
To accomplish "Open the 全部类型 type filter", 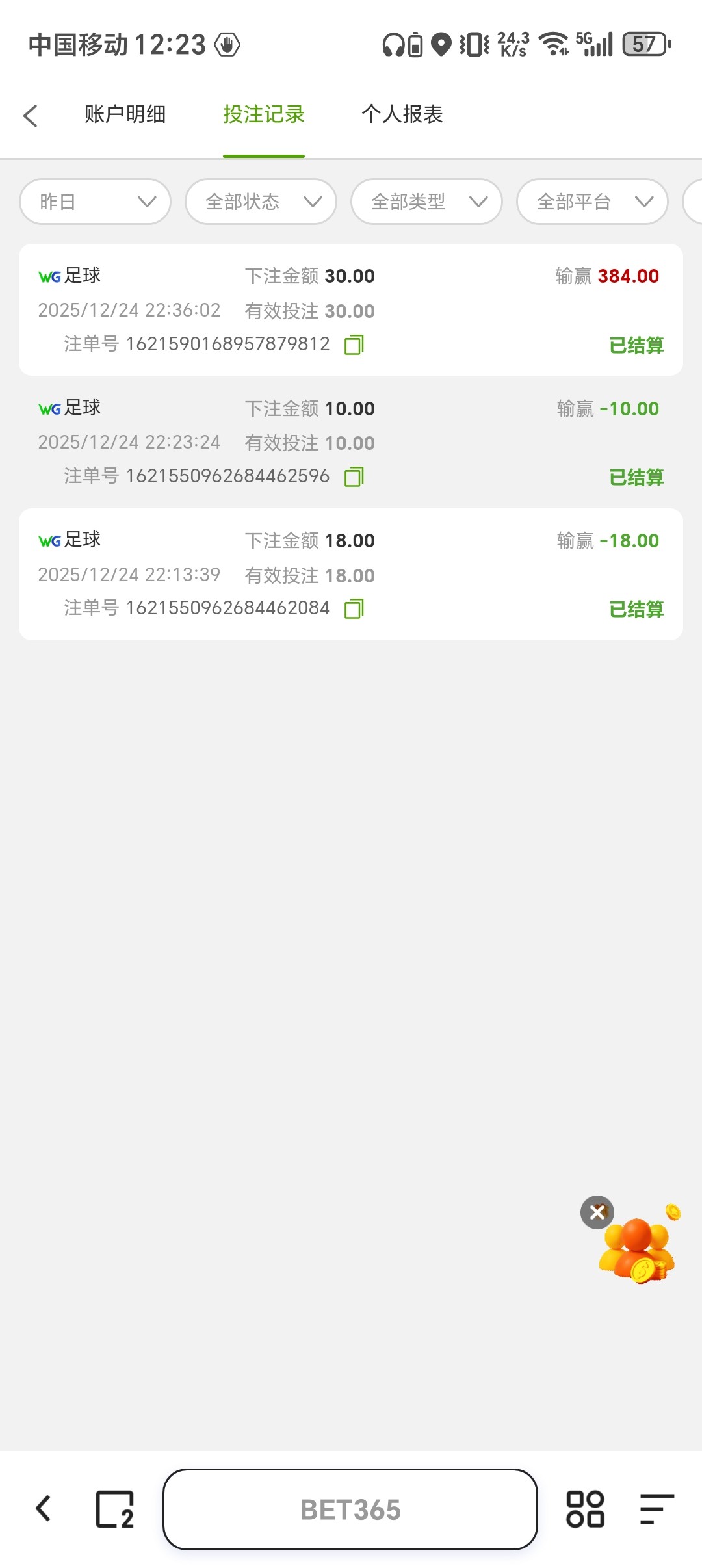I will coord(426,202).
